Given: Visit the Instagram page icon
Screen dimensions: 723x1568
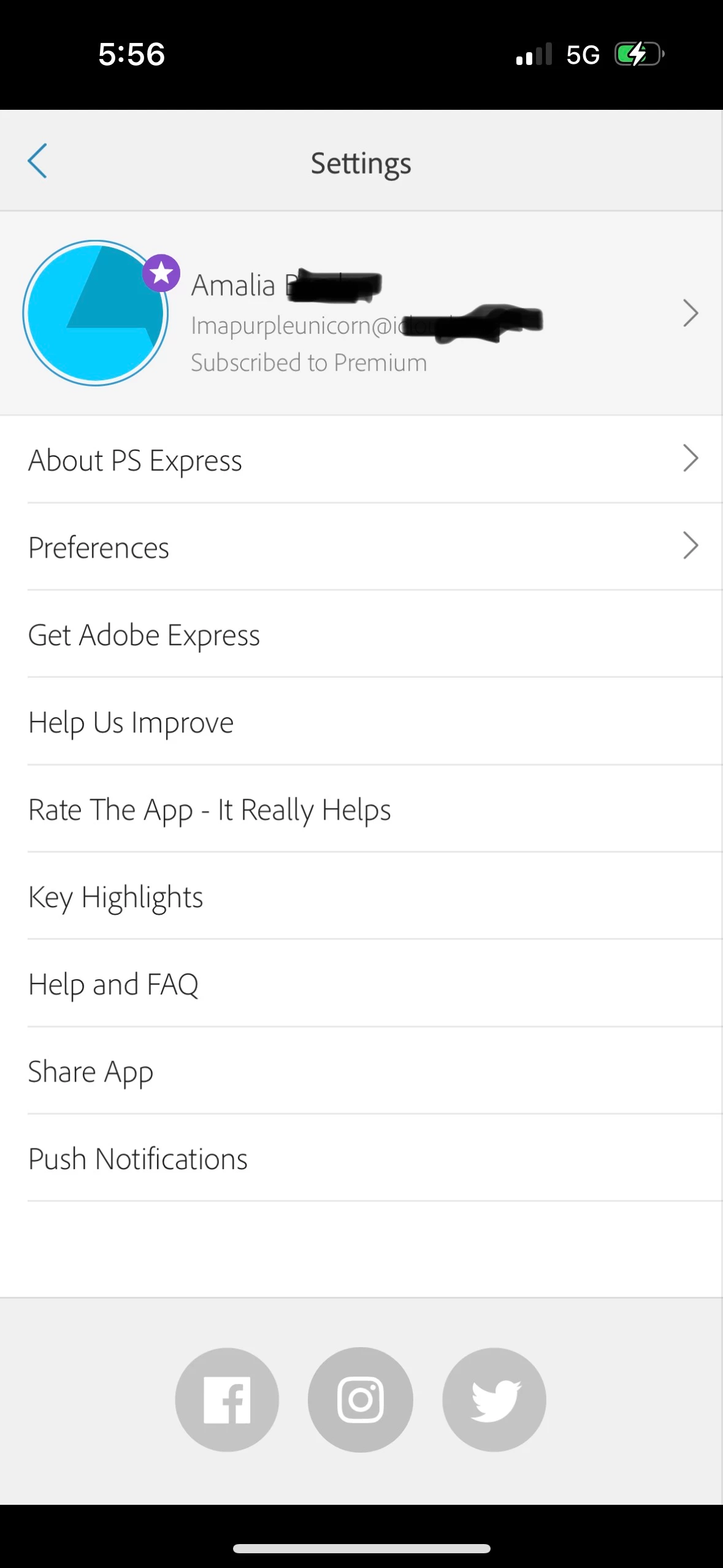Looking at the screenshot, I should [x=361, y=1399].
